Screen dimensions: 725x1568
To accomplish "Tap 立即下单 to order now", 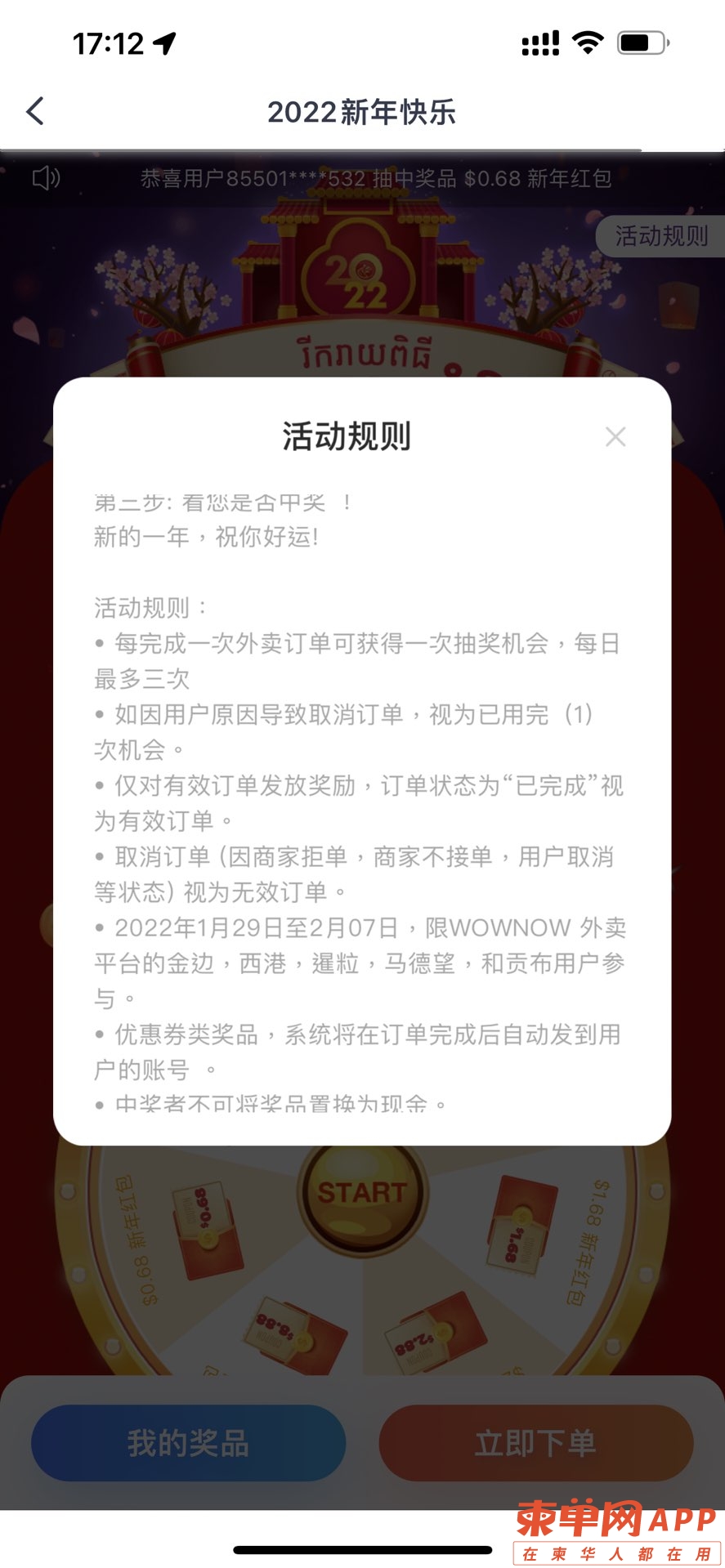I will (535, 1443).
